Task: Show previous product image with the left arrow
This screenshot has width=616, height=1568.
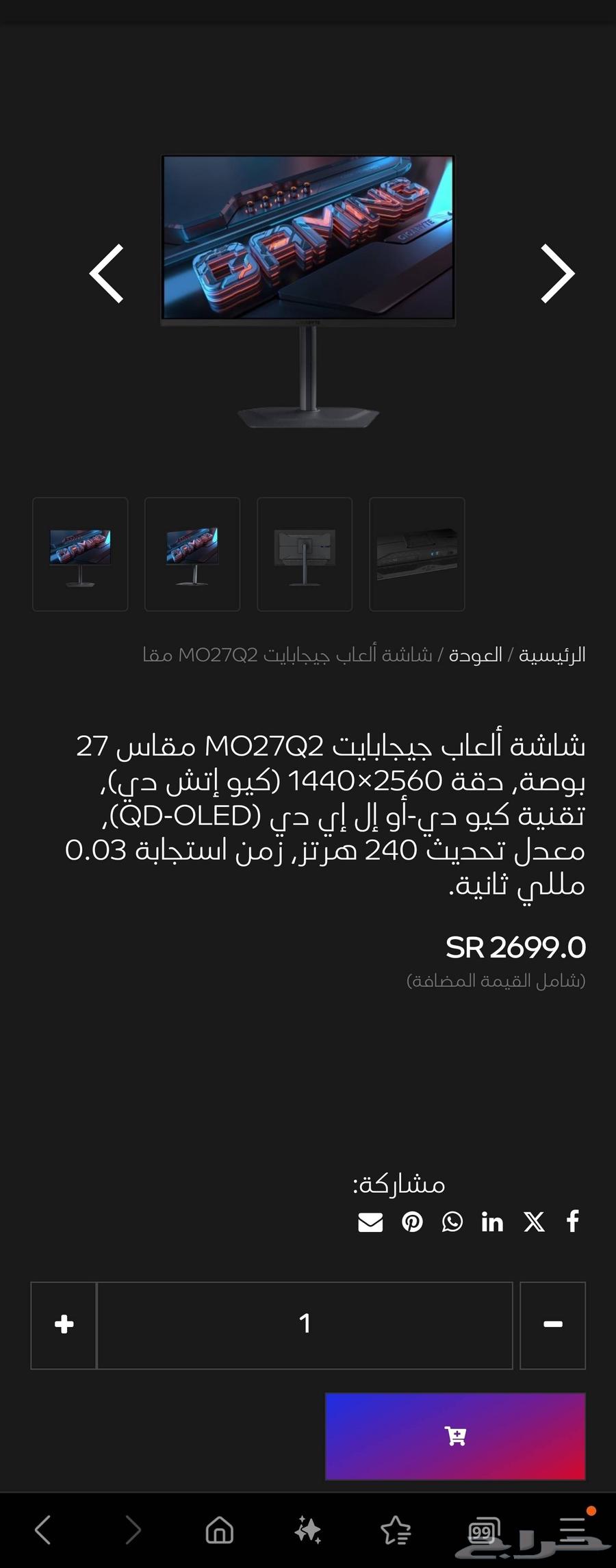Action: 107,273
